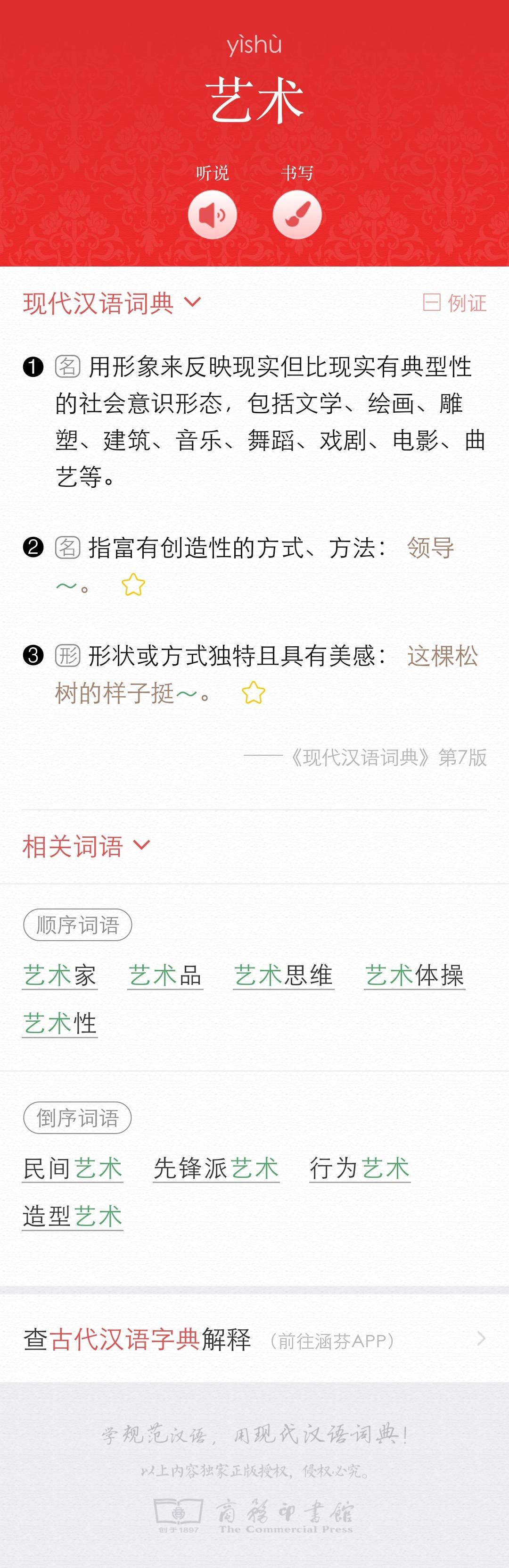Star the 领导艺术 example sentence

[133, 585]
